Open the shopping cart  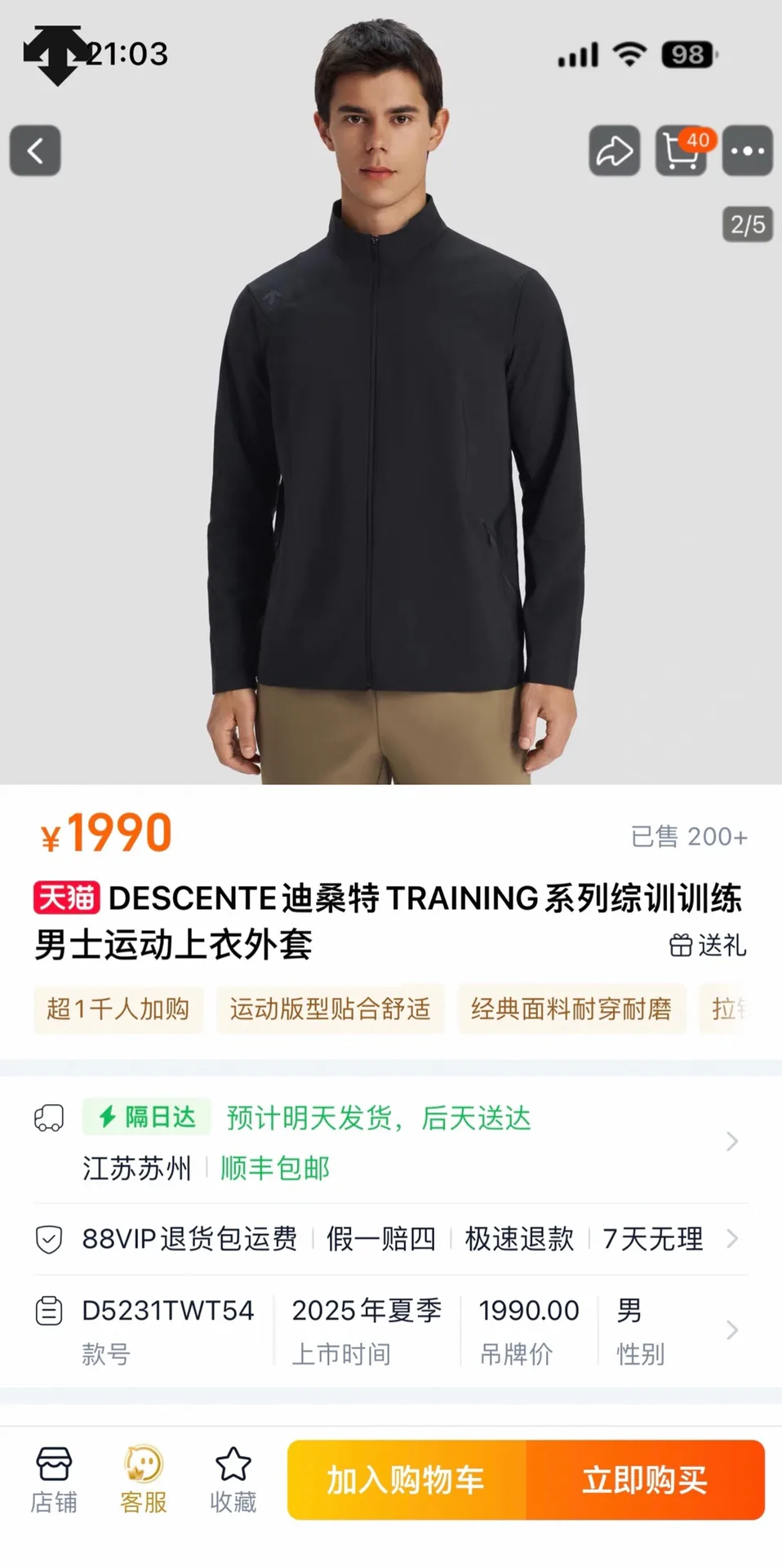click(x=682, y=151)
